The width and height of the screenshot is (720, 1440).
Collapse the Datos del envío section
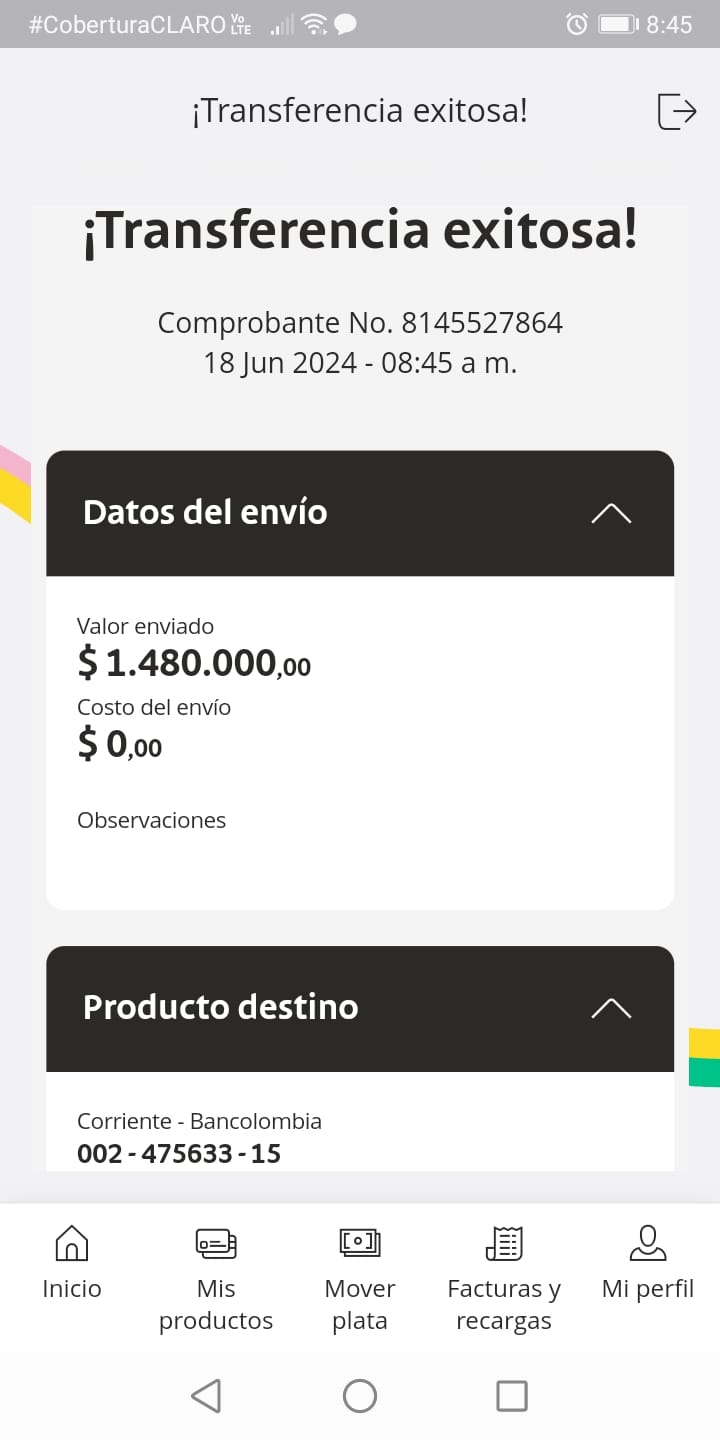click(x=611, y=513)
